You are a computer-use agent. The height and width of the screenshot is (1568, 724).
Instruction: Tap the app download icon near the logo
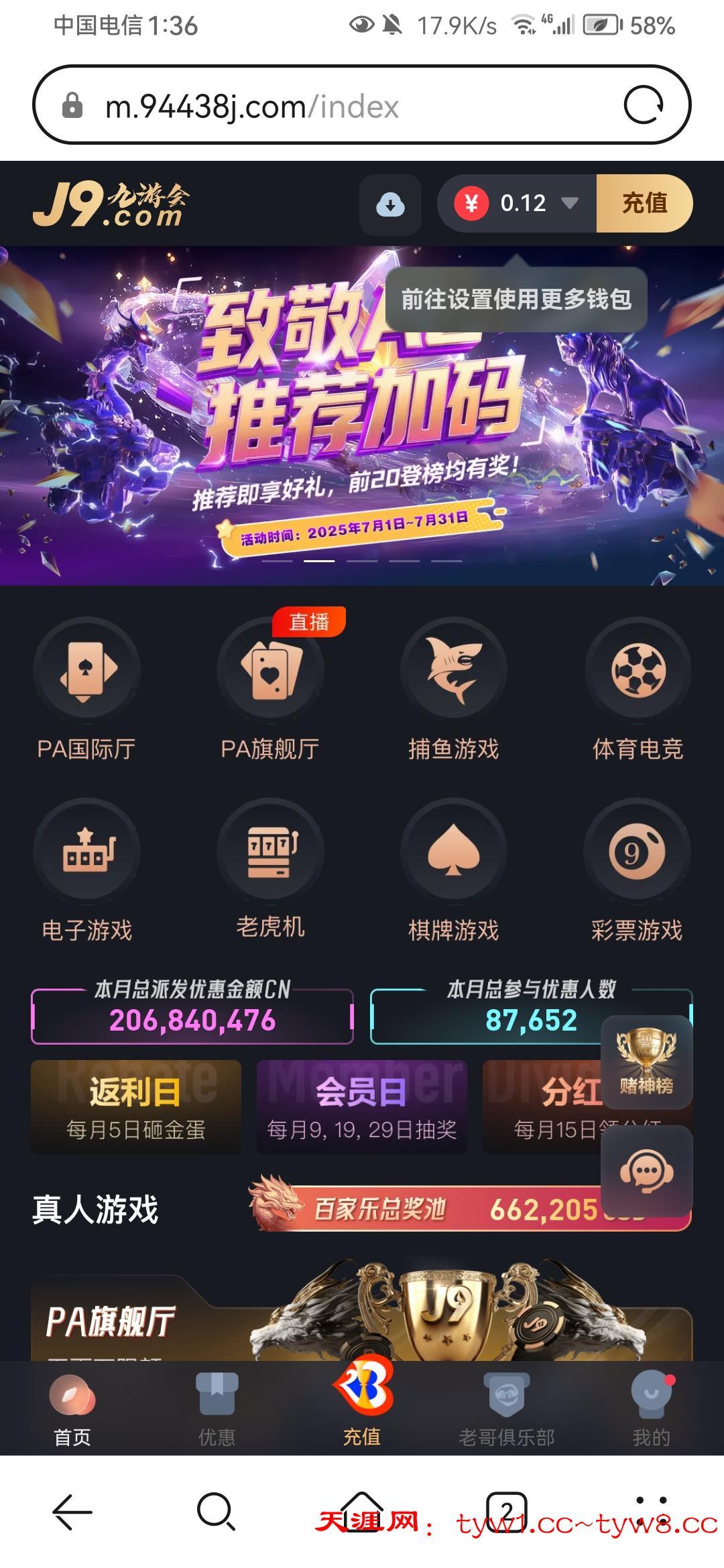pyautogui.click(x=389, y=204)
